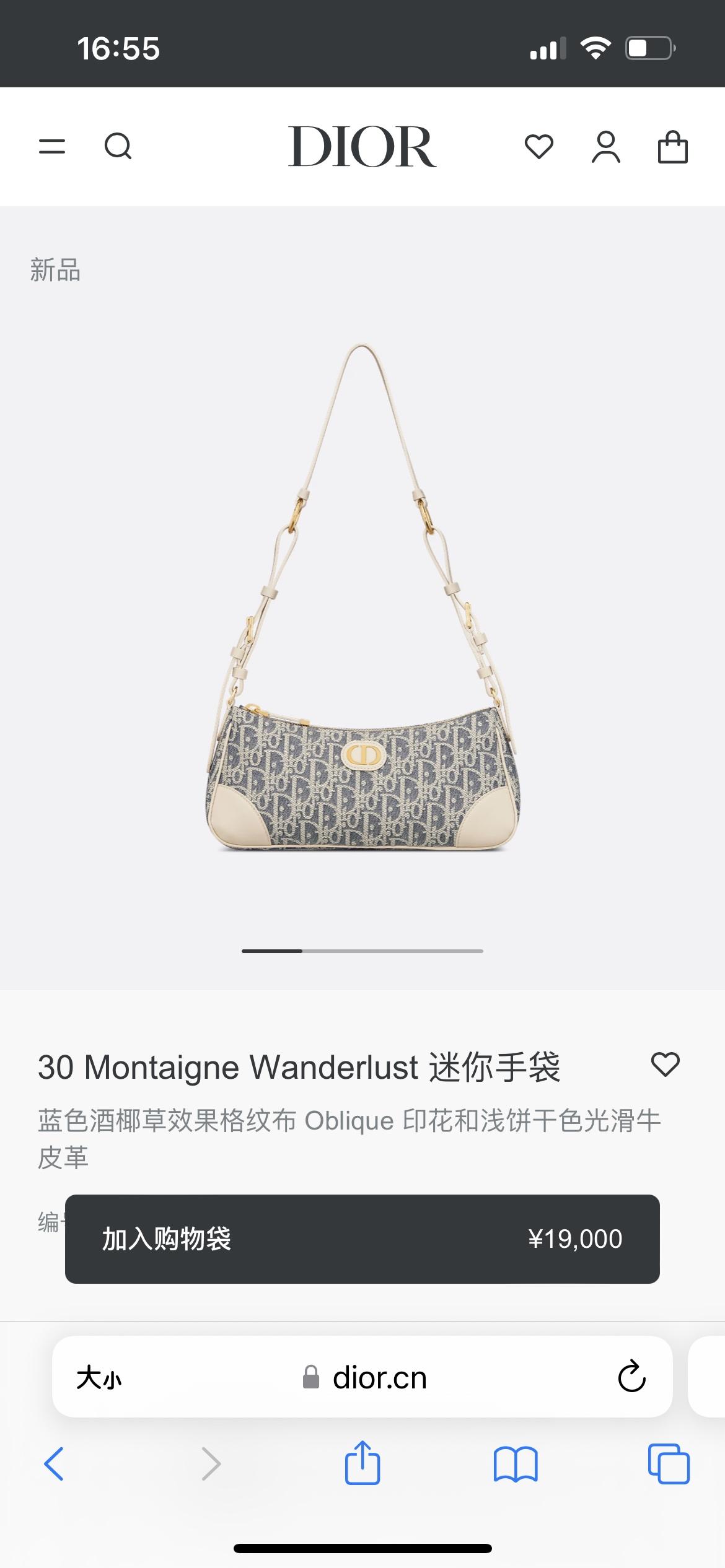Add 30 Montaigne Wanderlust bag to wishlist

(x=665, y=1065)
